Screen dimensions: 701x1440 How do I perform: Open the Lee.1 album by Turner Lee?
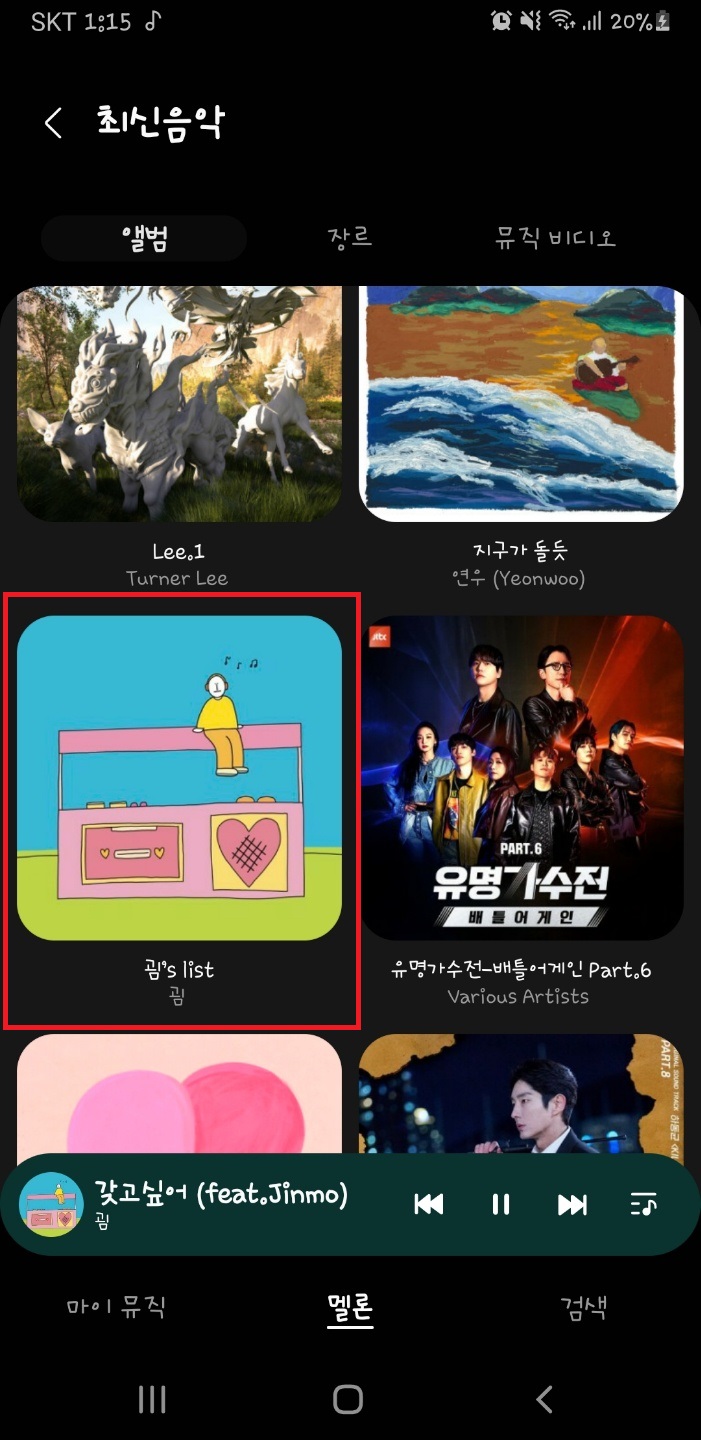(x=179, y=404)
